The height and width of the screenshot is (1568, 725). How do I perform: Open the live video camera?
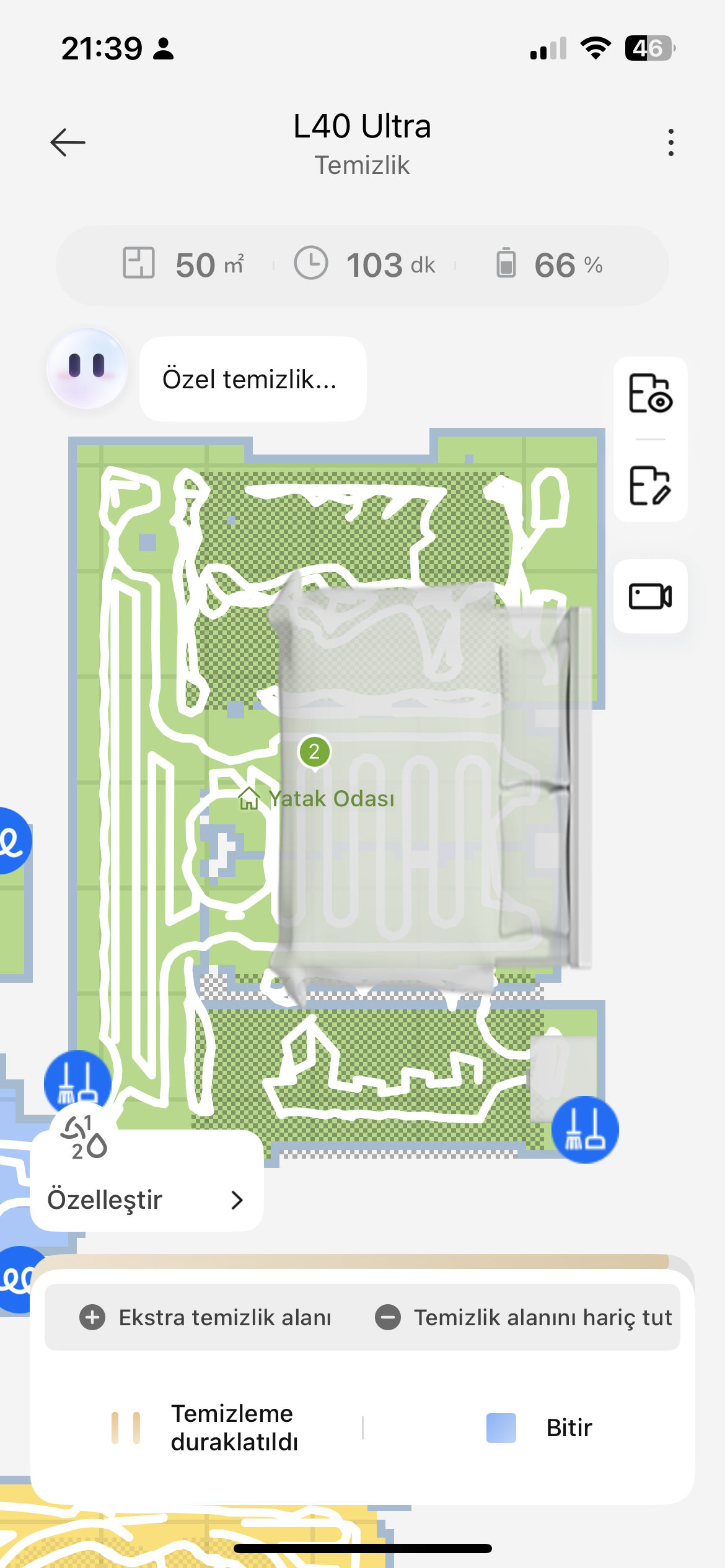(650, 596)
